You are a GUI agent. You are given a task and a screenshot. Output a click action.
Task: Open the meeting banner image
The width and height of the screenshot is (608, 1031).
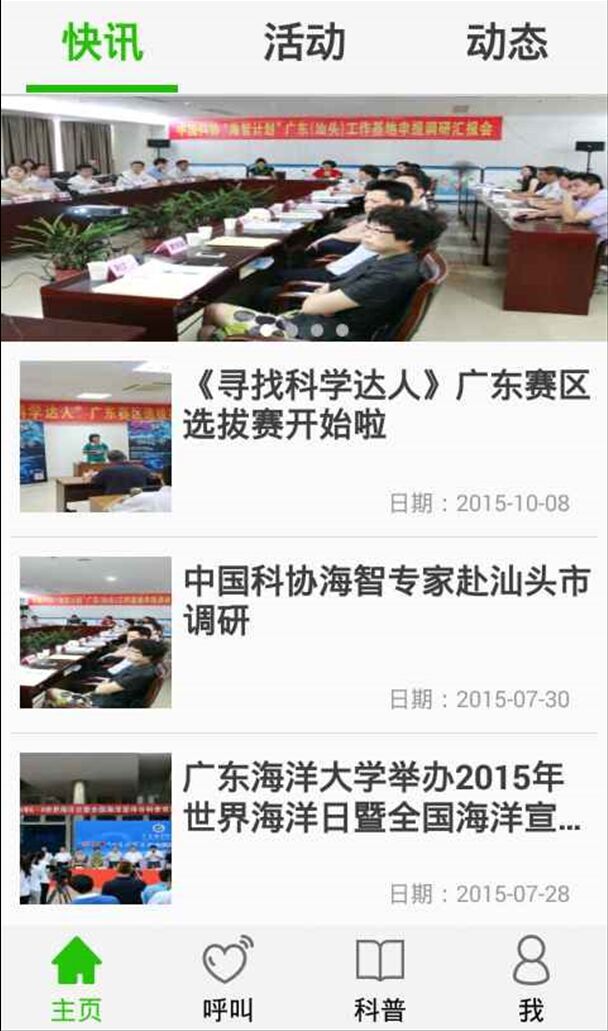pos(304,218)
